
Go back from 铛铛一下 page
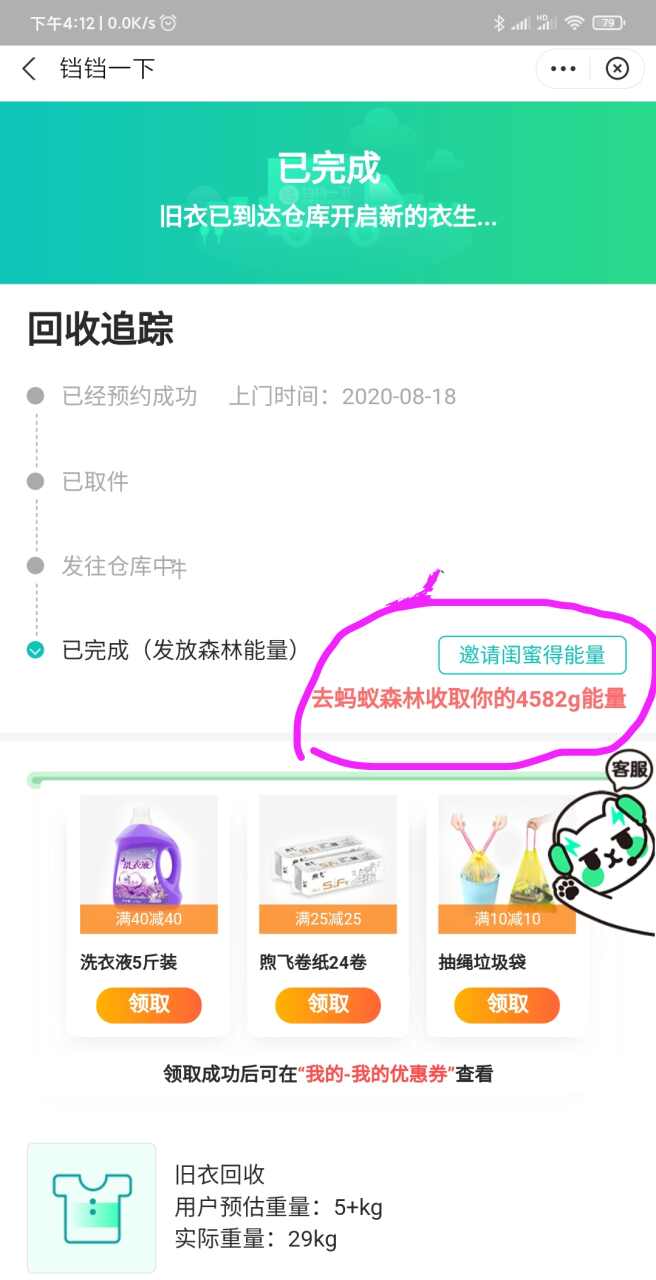point(29,69)
